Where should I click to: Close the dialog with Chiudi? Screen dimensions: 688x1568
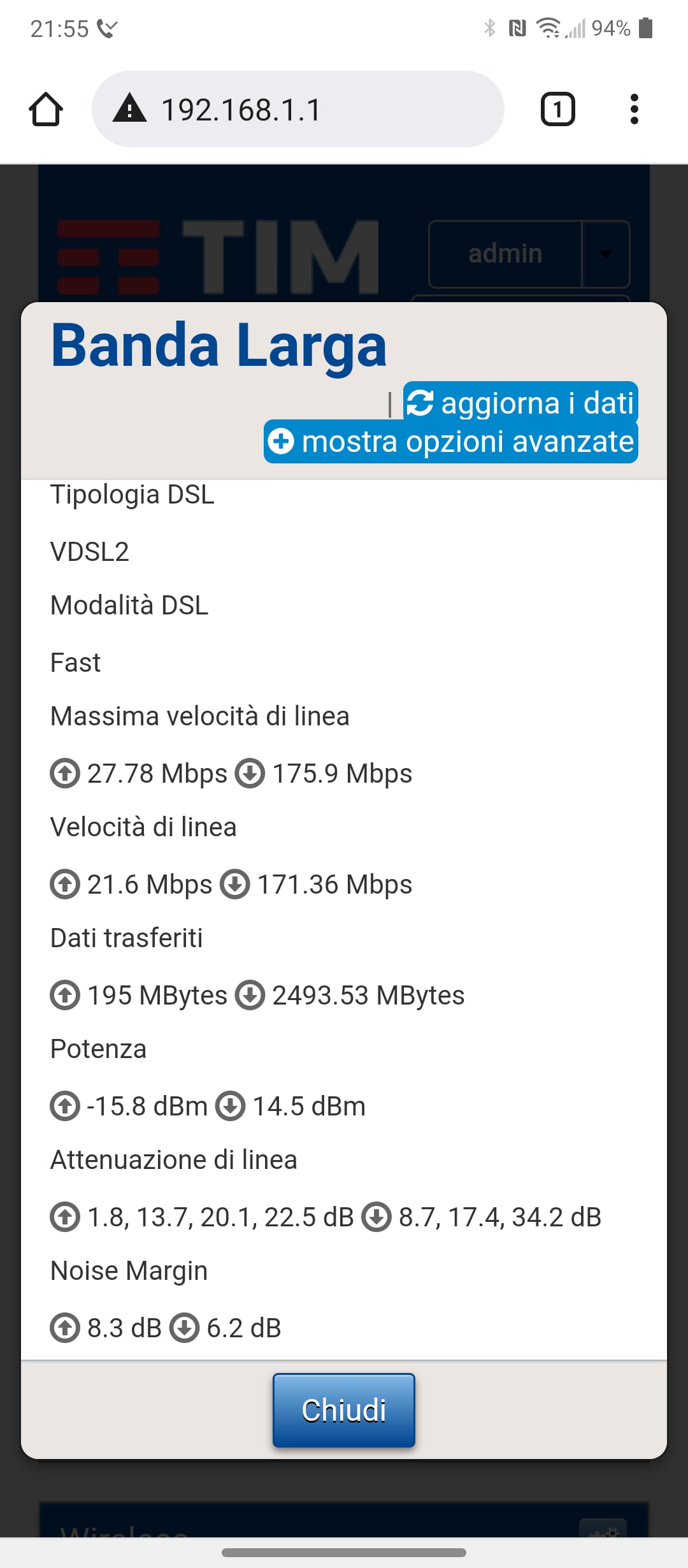tap(344, 1410)
